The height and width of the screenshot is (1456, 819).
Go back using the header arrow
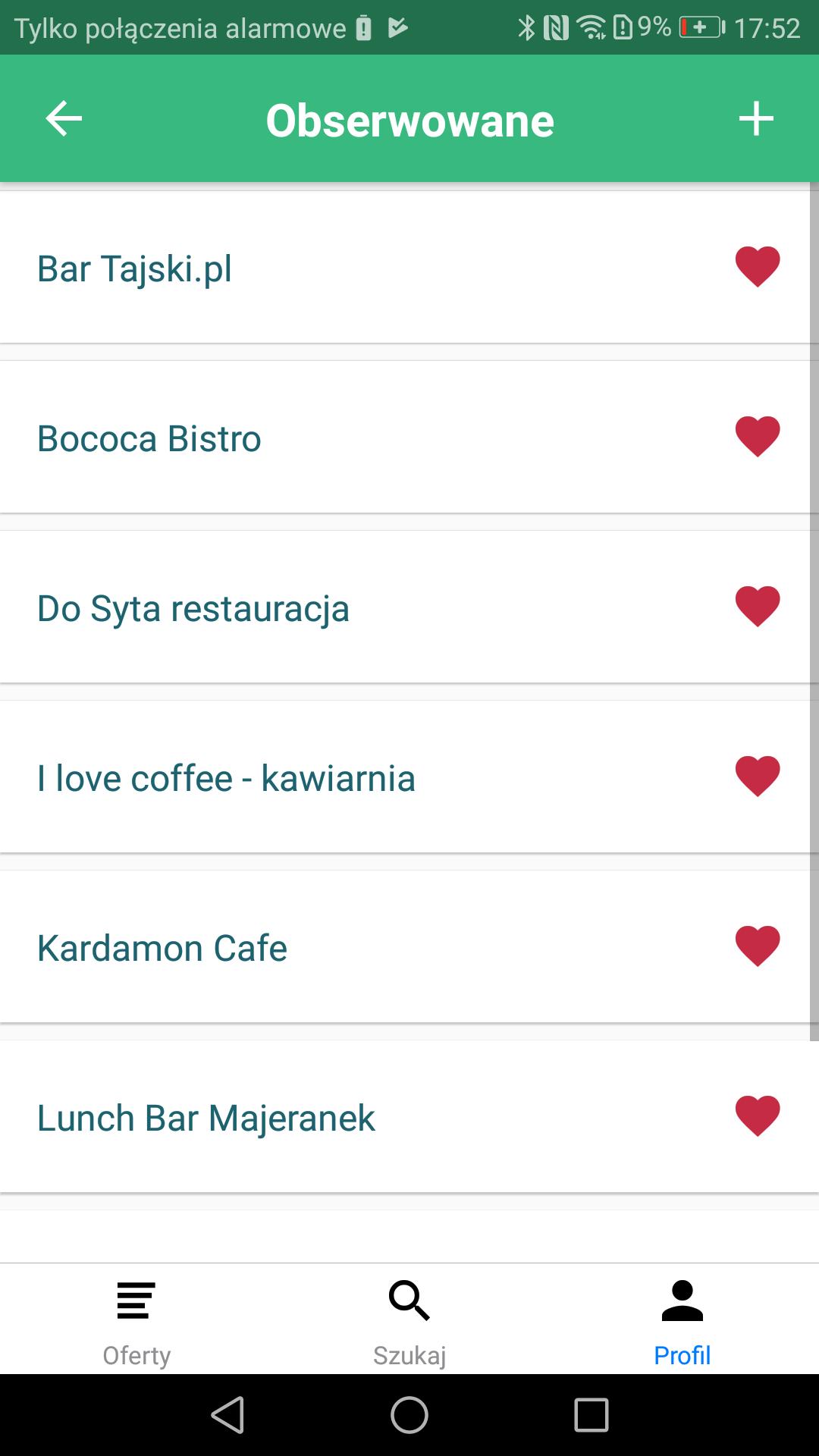pos(64,119)
